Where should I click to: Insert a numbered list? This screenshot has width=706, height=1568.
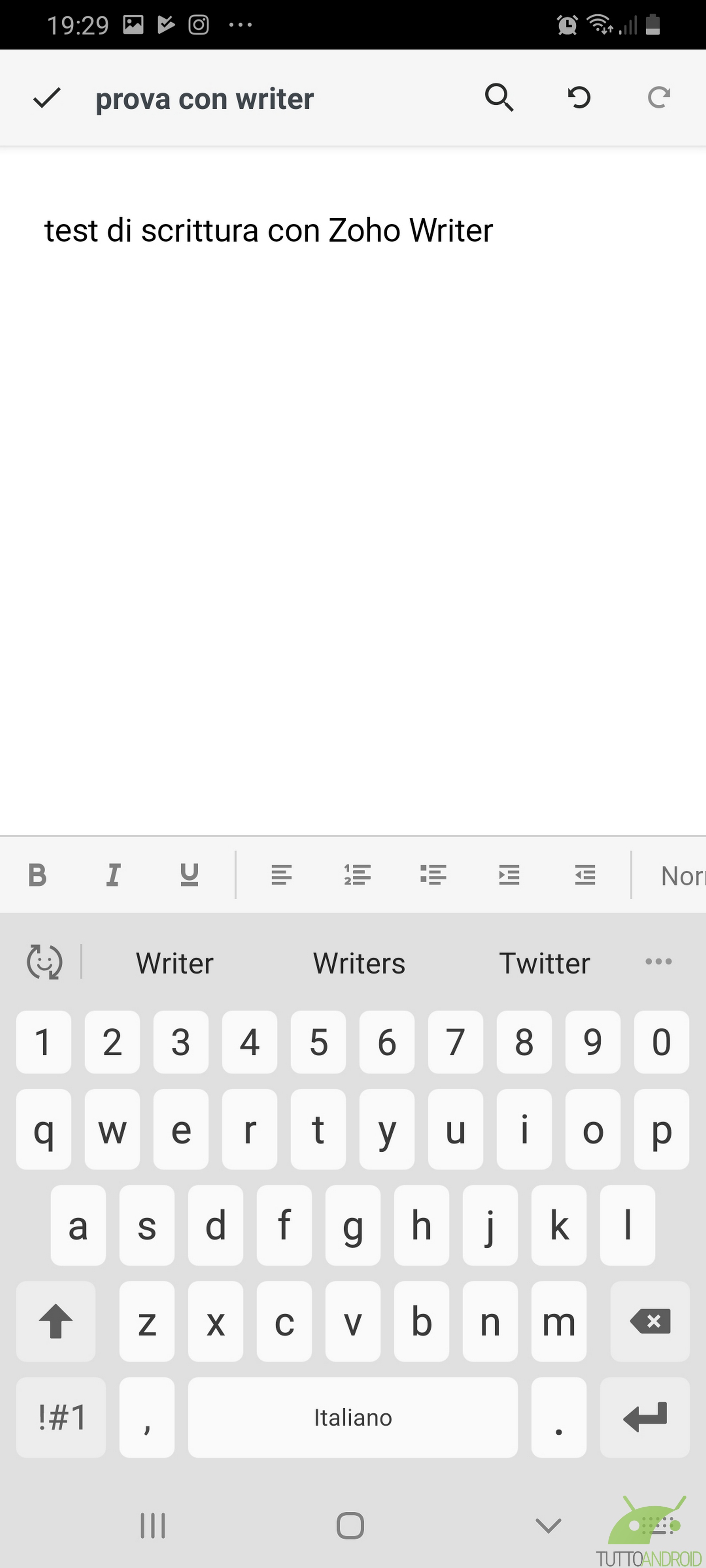tap(357, 875)
